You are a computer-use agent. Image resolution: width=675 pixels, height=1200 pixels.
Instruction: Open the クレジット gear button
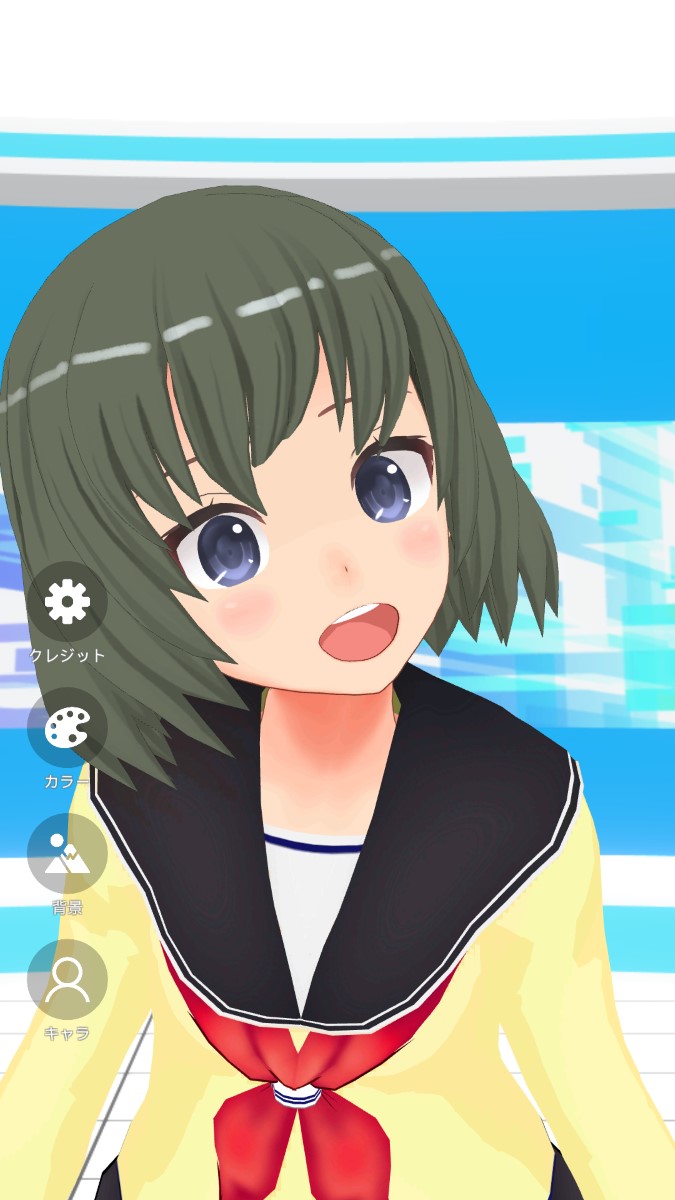67,602
